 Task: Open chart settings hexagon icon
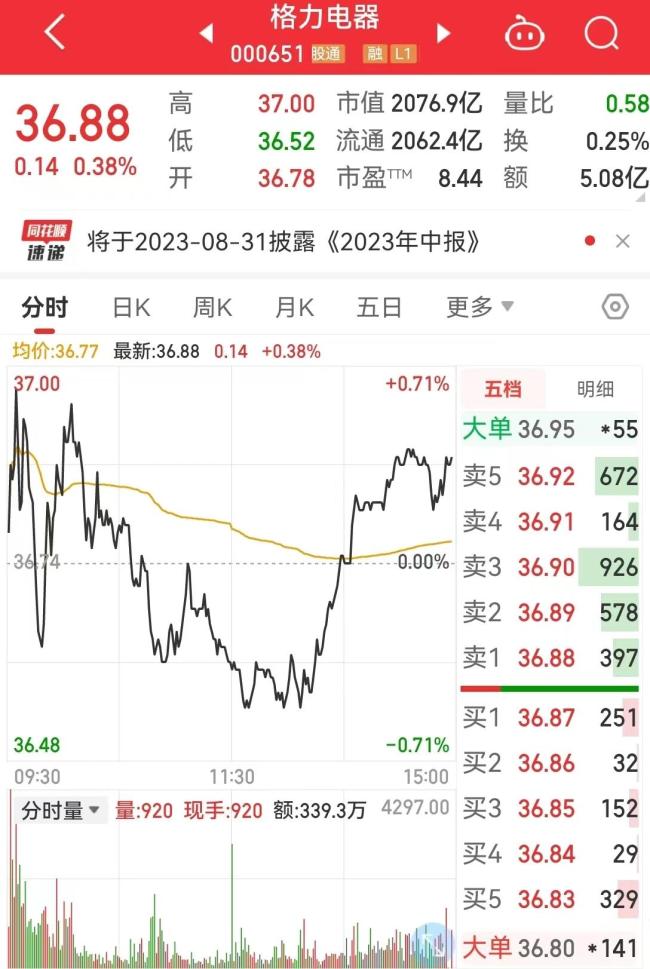616,307
